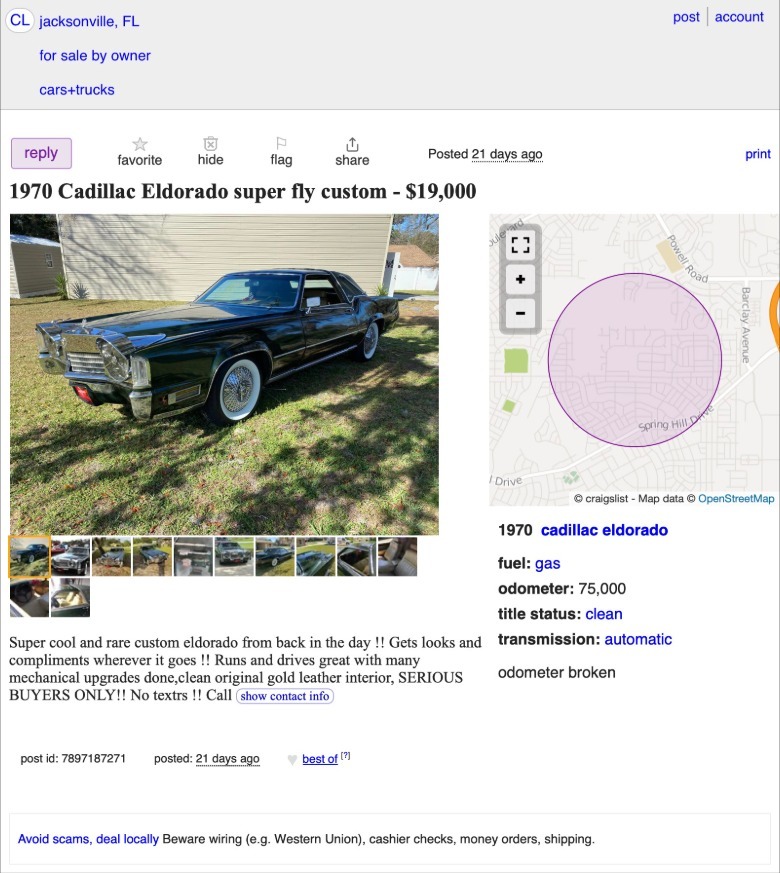Screen dimensions: 780x873
Task: Open the account page
Action: [x=739, y=17]
